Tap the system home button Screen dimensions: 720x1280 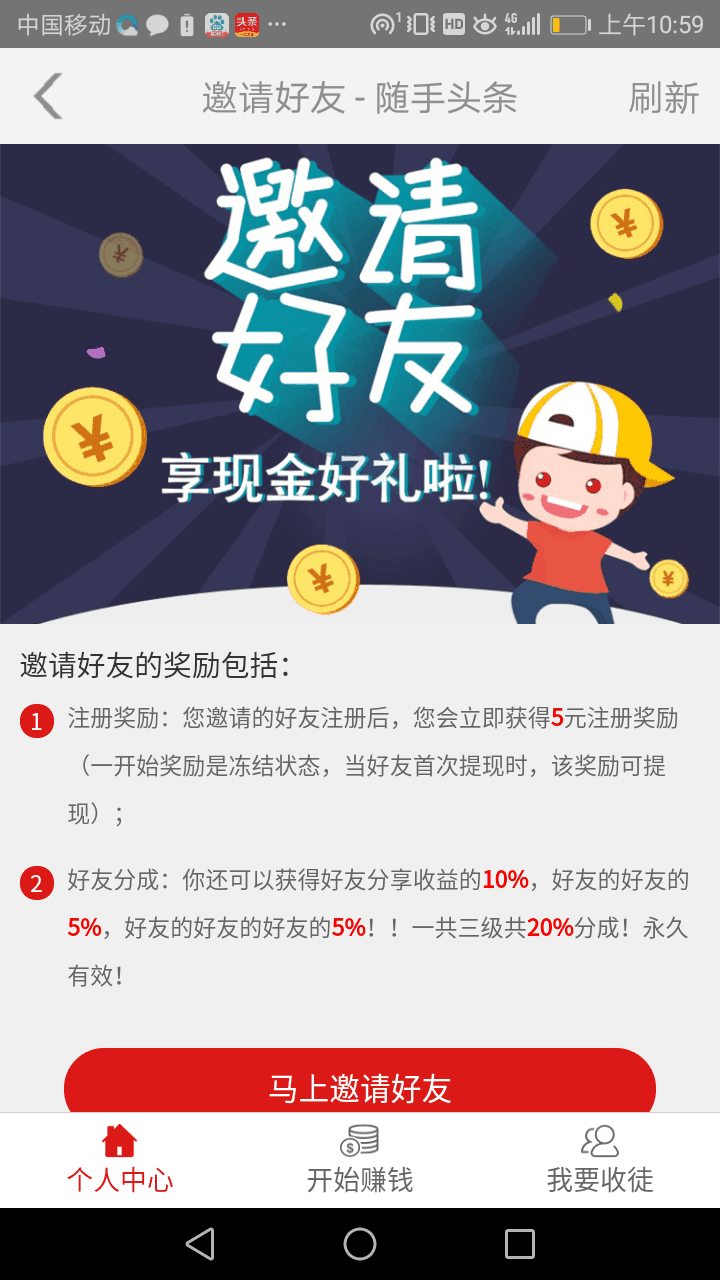click(x=360, y=1244)
